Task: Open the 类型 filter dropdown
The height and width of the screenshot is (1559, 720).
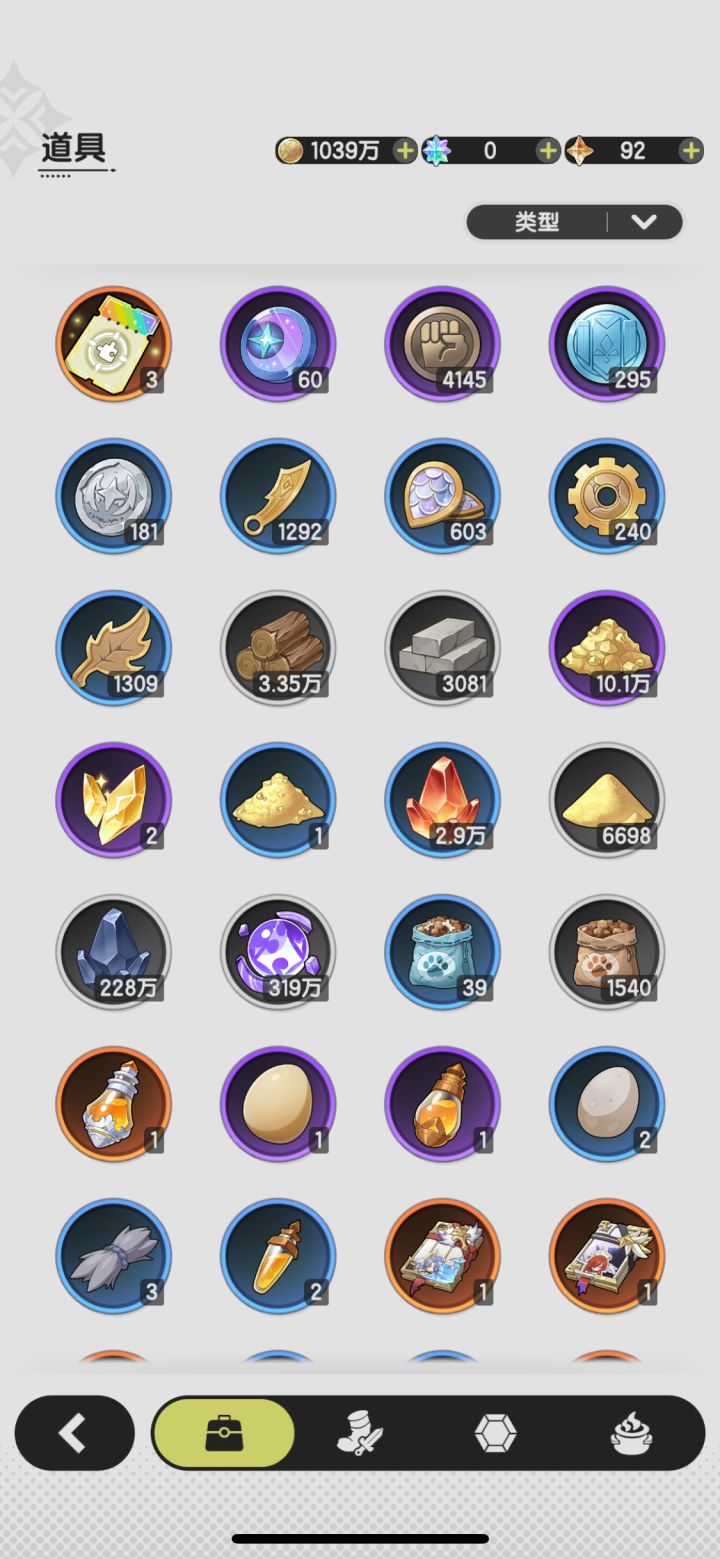Action: point(574,222)
